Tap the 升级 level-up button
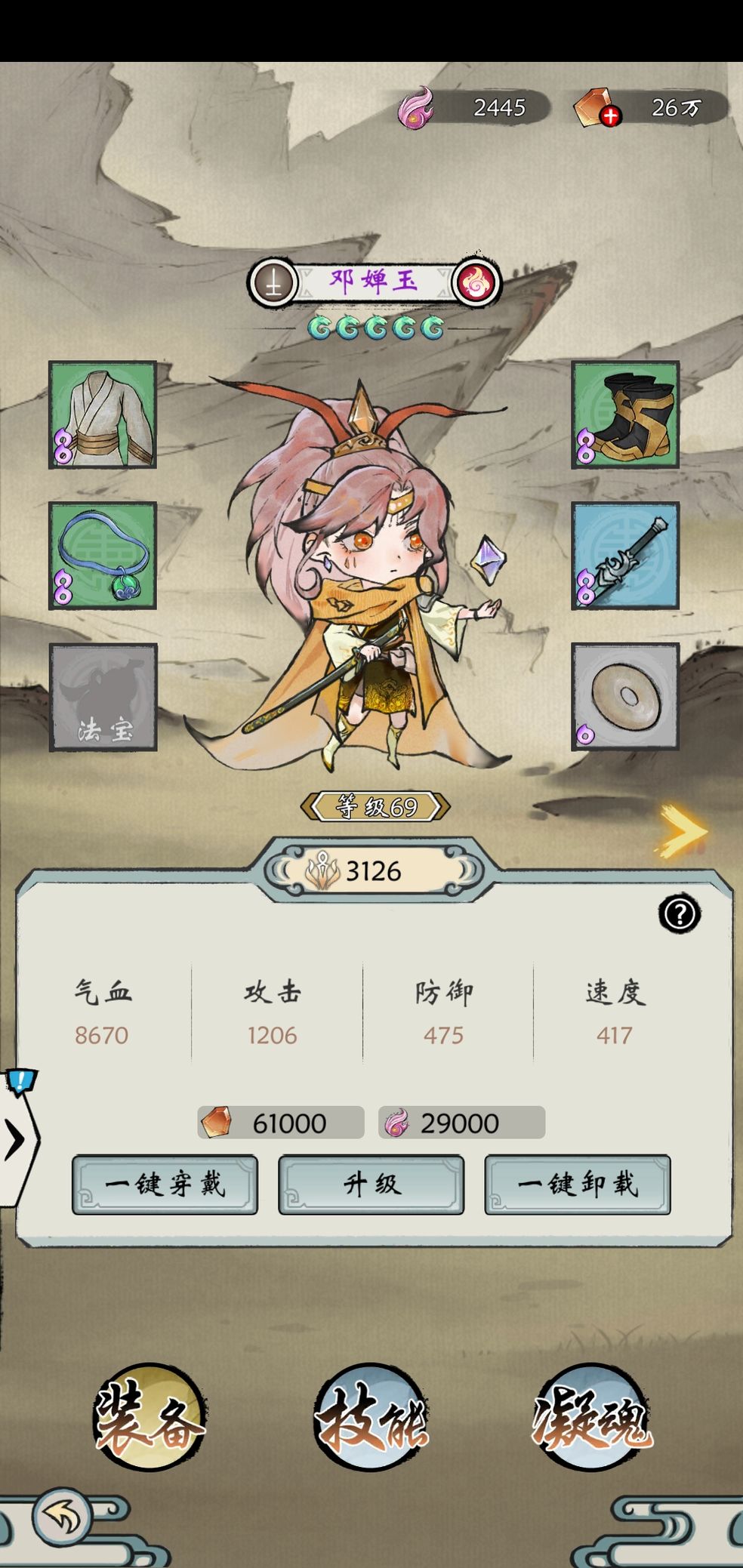Image resolution: width=743 pixels, height=1568 pixels. (x=371, y=1184)
